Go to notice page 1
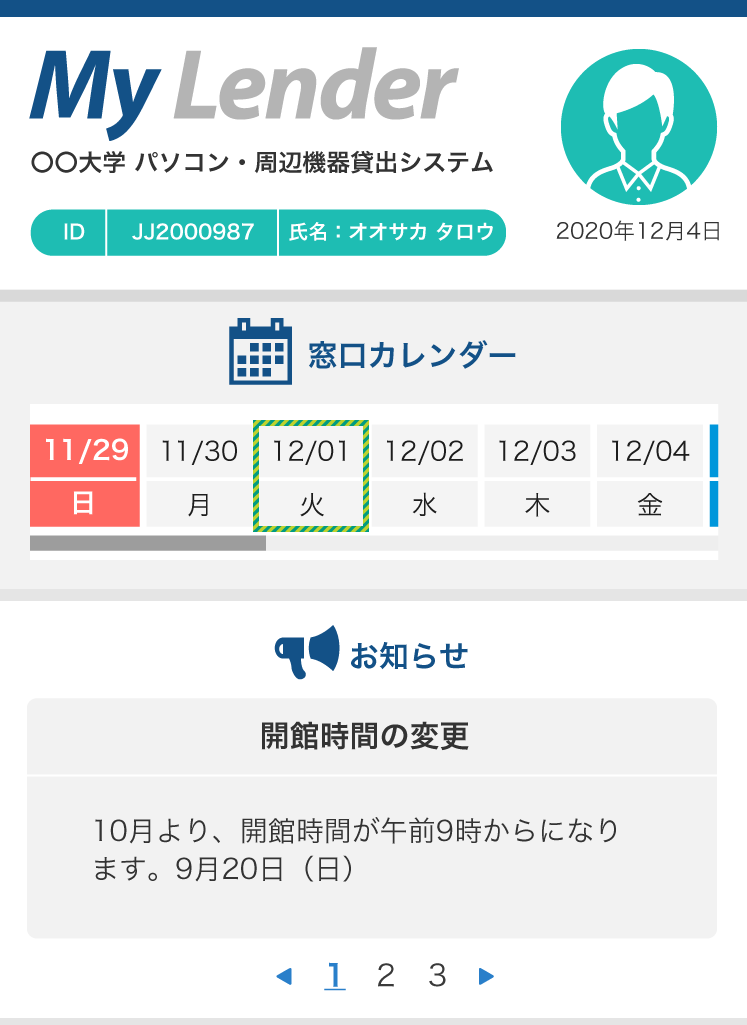Viewport: 747px width, 1025px height. [x=335, y=976]
